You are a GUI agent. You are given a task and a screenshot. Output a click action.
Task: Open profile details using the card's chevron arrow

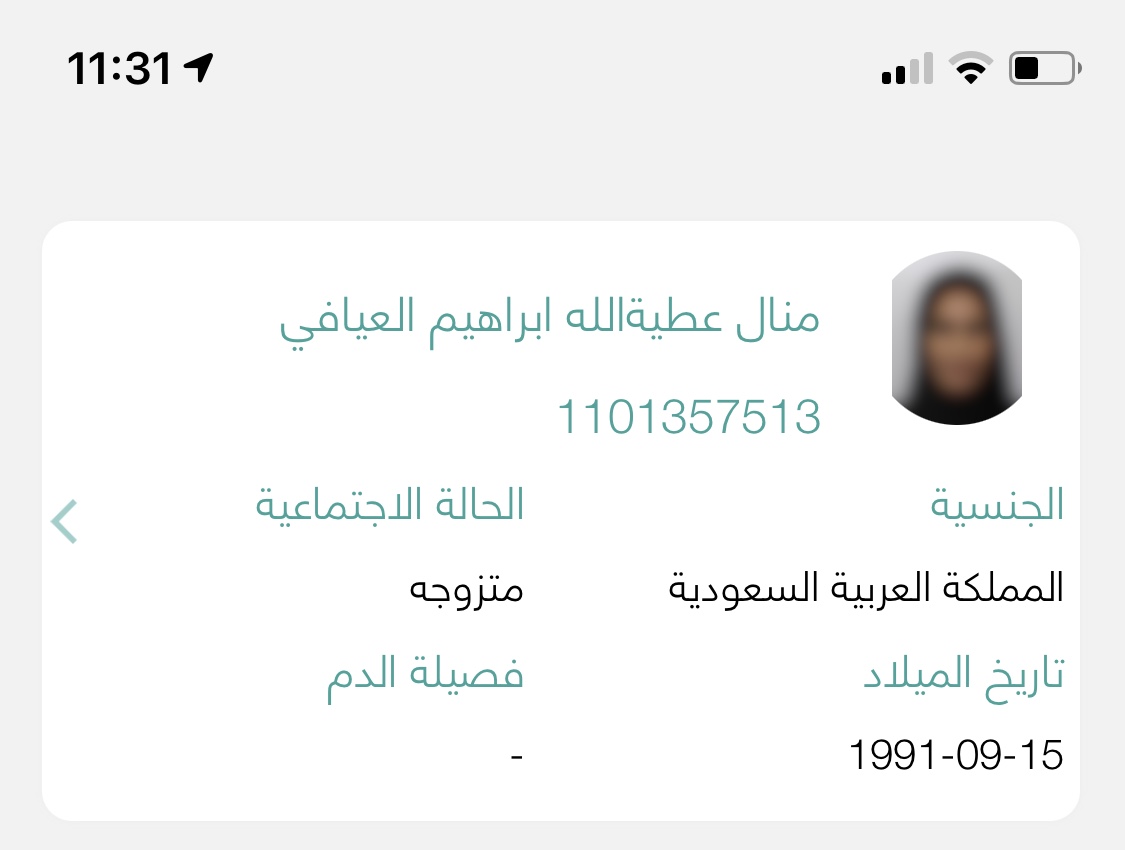tap(65, 521)
